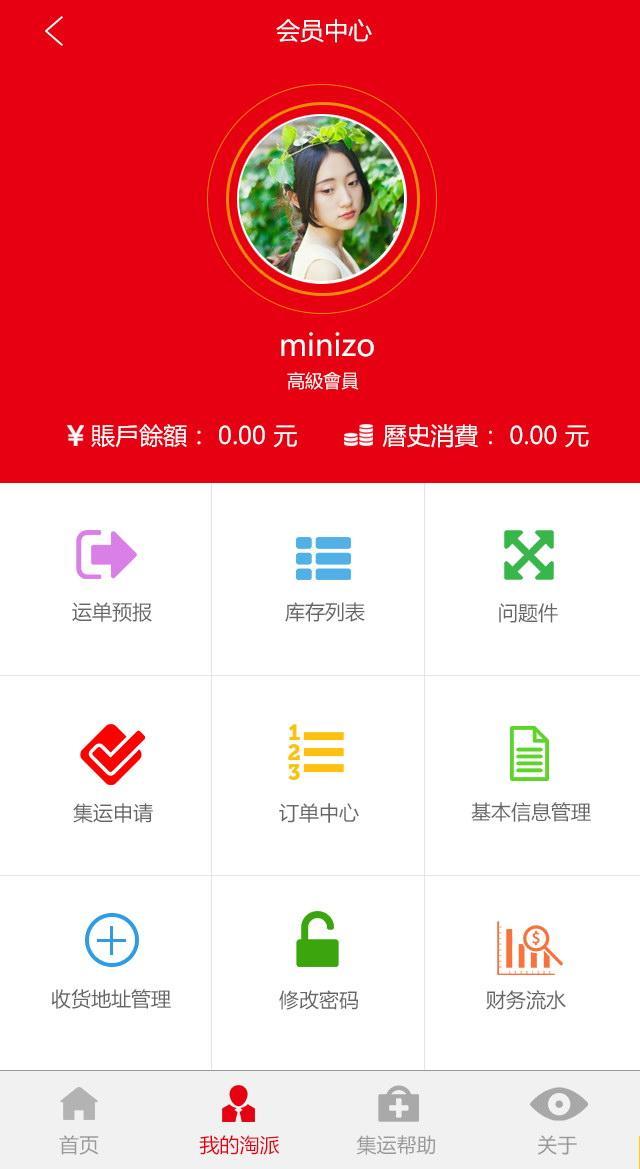The width and height of the screenshot is (640, 1169).
Task: Select 修改密码 to change password
Action: pos(318,962)
